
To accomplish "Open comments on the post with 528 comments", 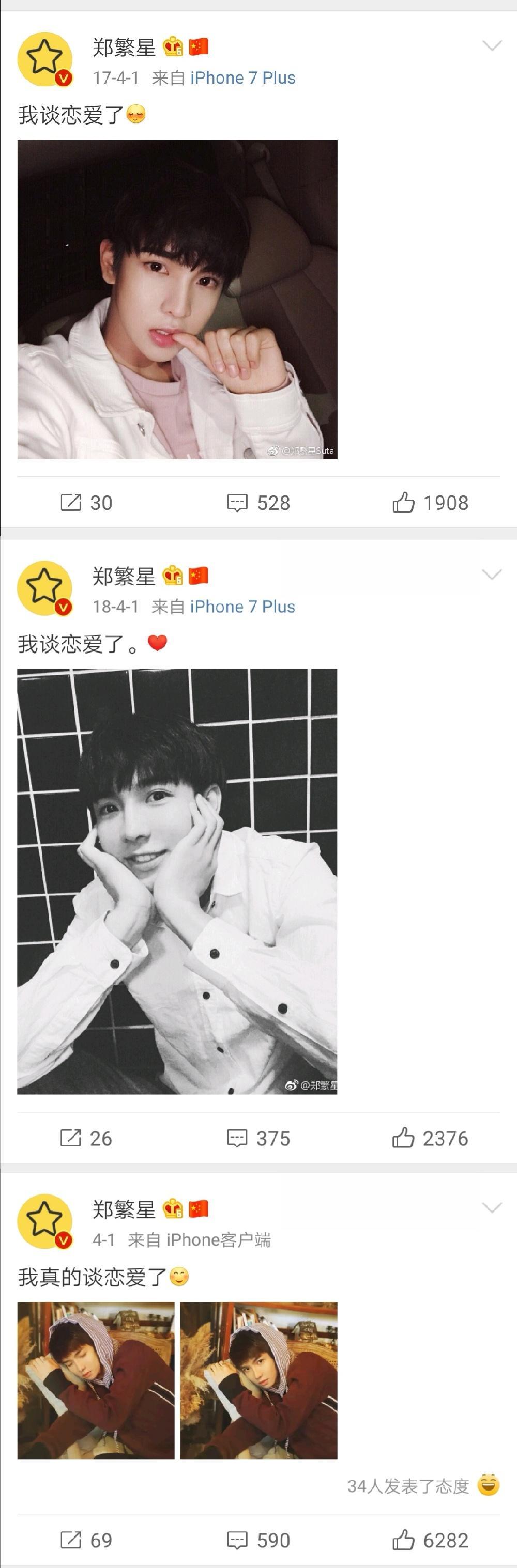I will [258, 503].
